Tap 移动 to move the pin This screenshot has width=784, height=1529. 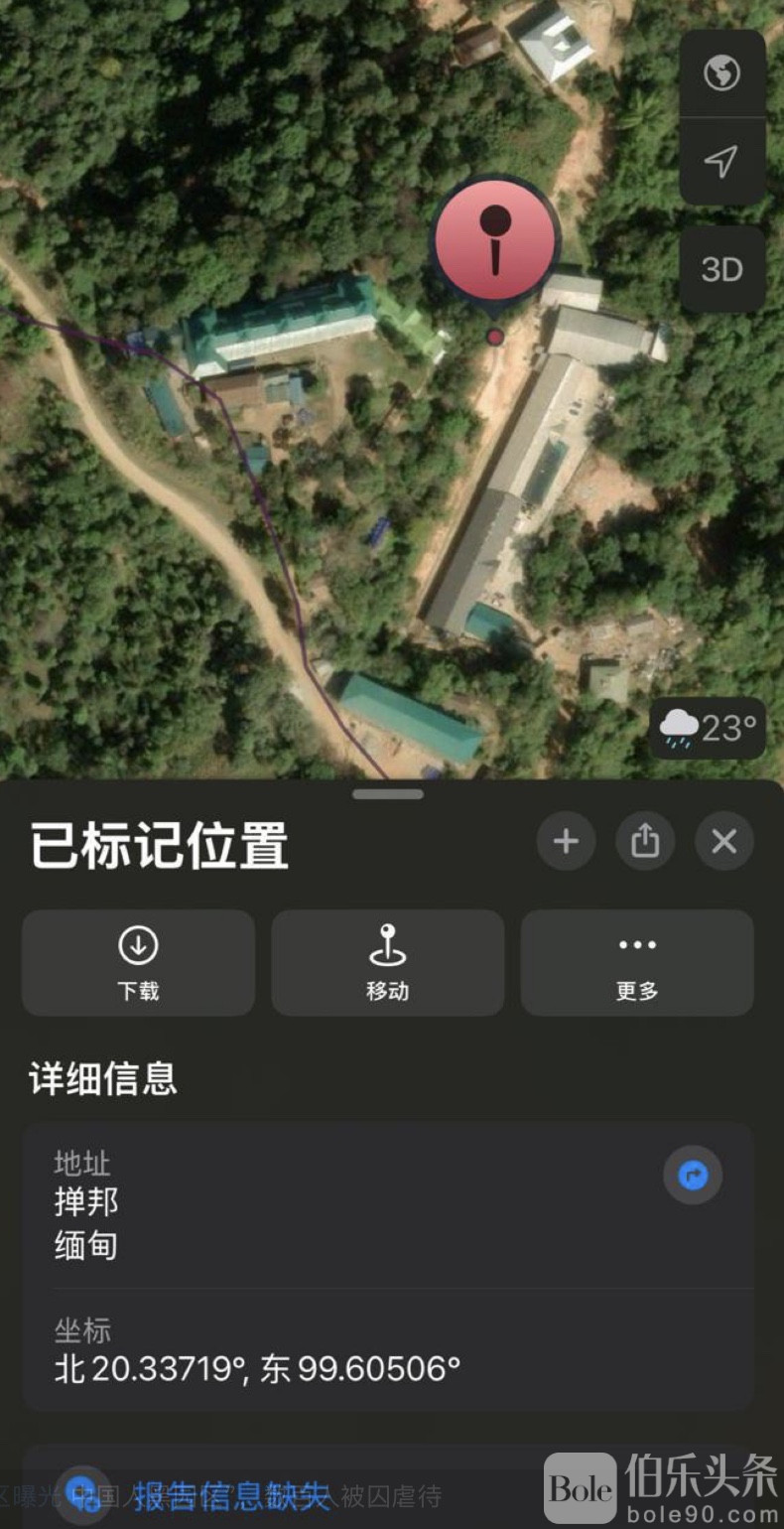tap(387, 962)
